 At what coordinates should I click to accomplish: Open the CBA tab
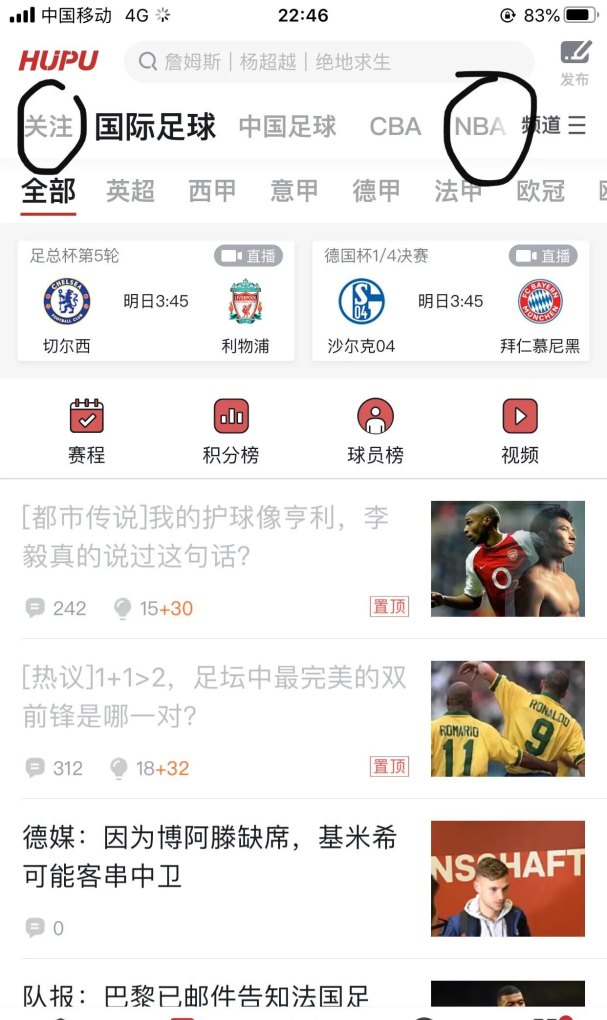(x=395, y=127)
